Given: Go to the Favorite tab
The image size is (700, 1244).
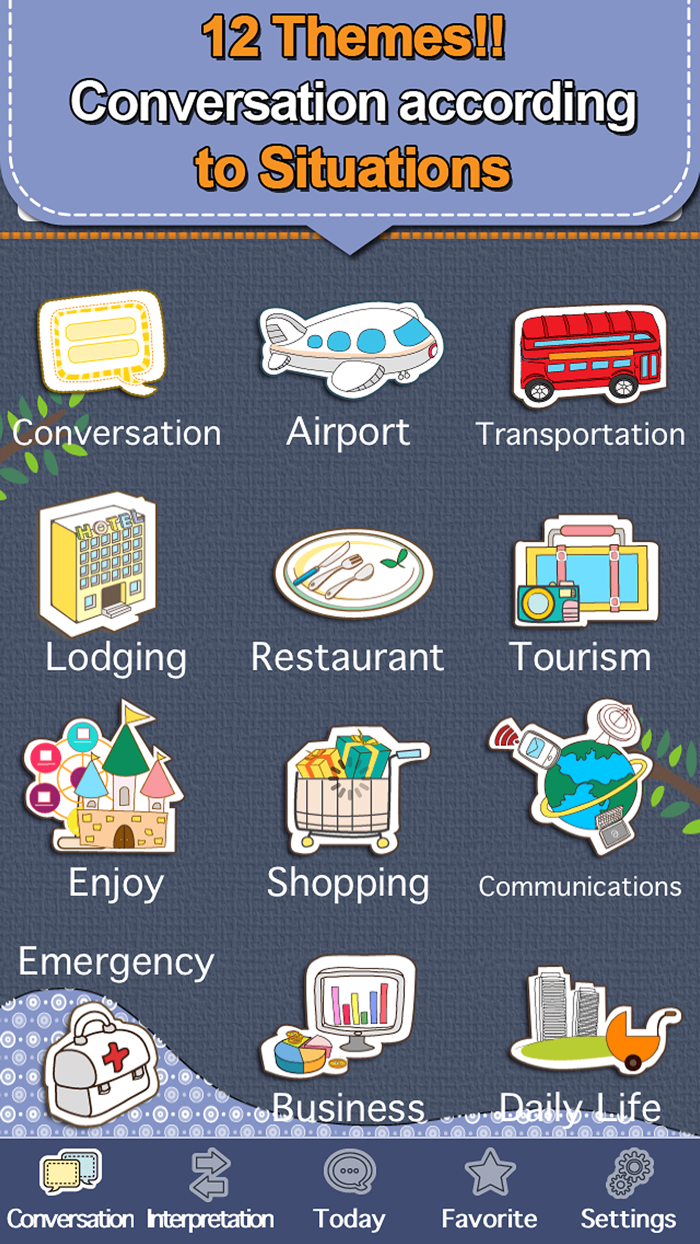Looking at the screenshot, I should pyautogui.click(x=489, y=1190).
